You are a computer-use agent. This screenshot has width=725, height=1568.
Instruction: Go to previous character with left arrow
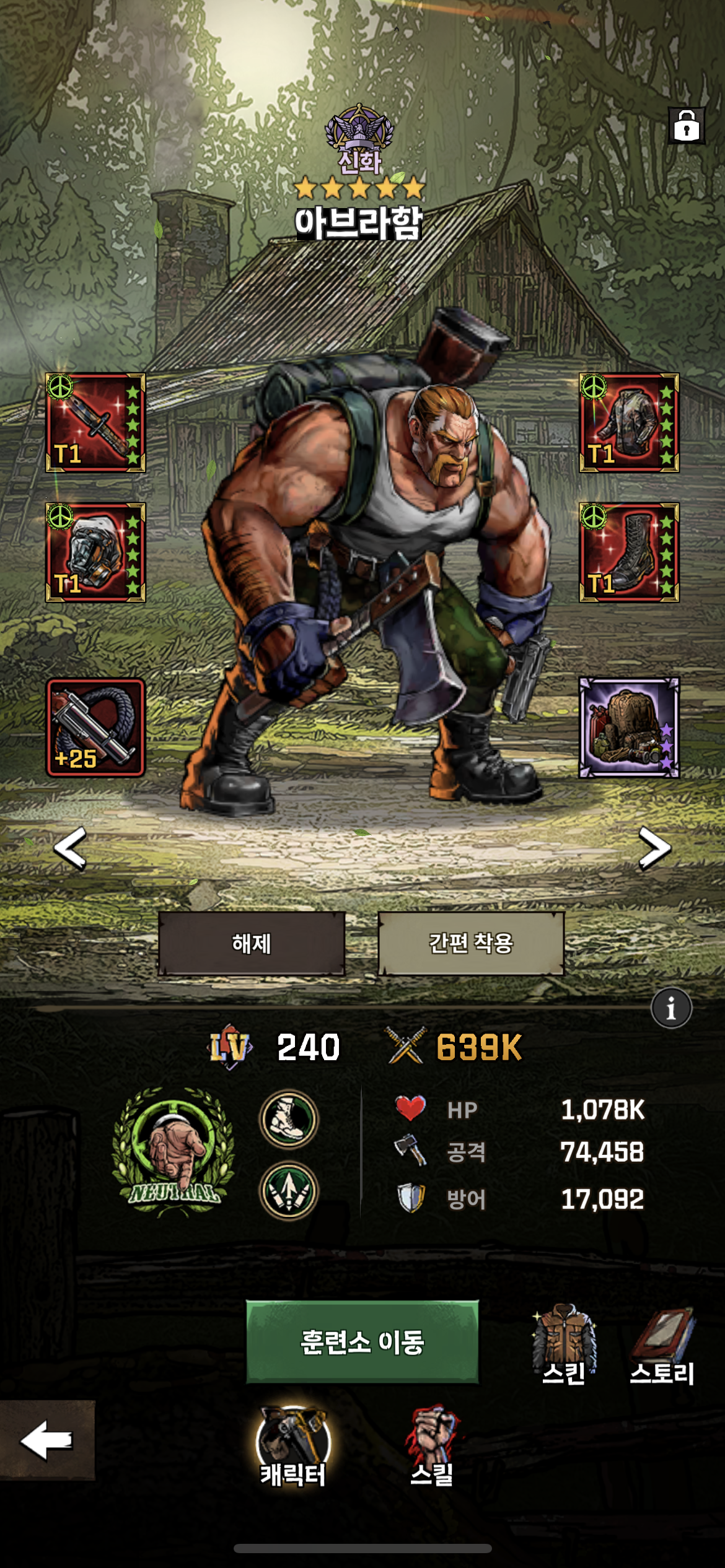coord(70,848)
